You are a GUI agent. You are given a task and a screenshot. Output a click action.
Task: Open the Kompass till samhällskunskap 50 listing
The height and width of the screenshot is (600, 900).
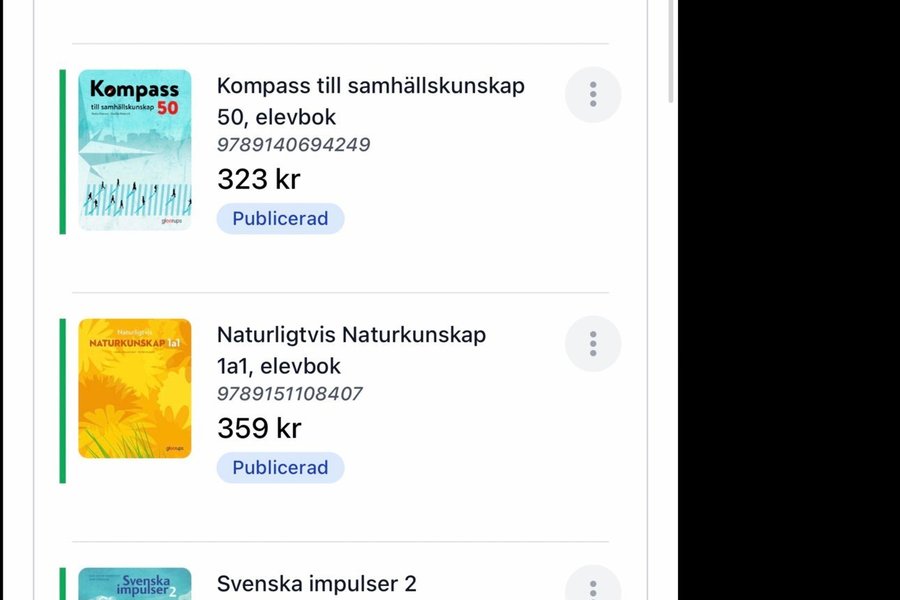[370, 100]
